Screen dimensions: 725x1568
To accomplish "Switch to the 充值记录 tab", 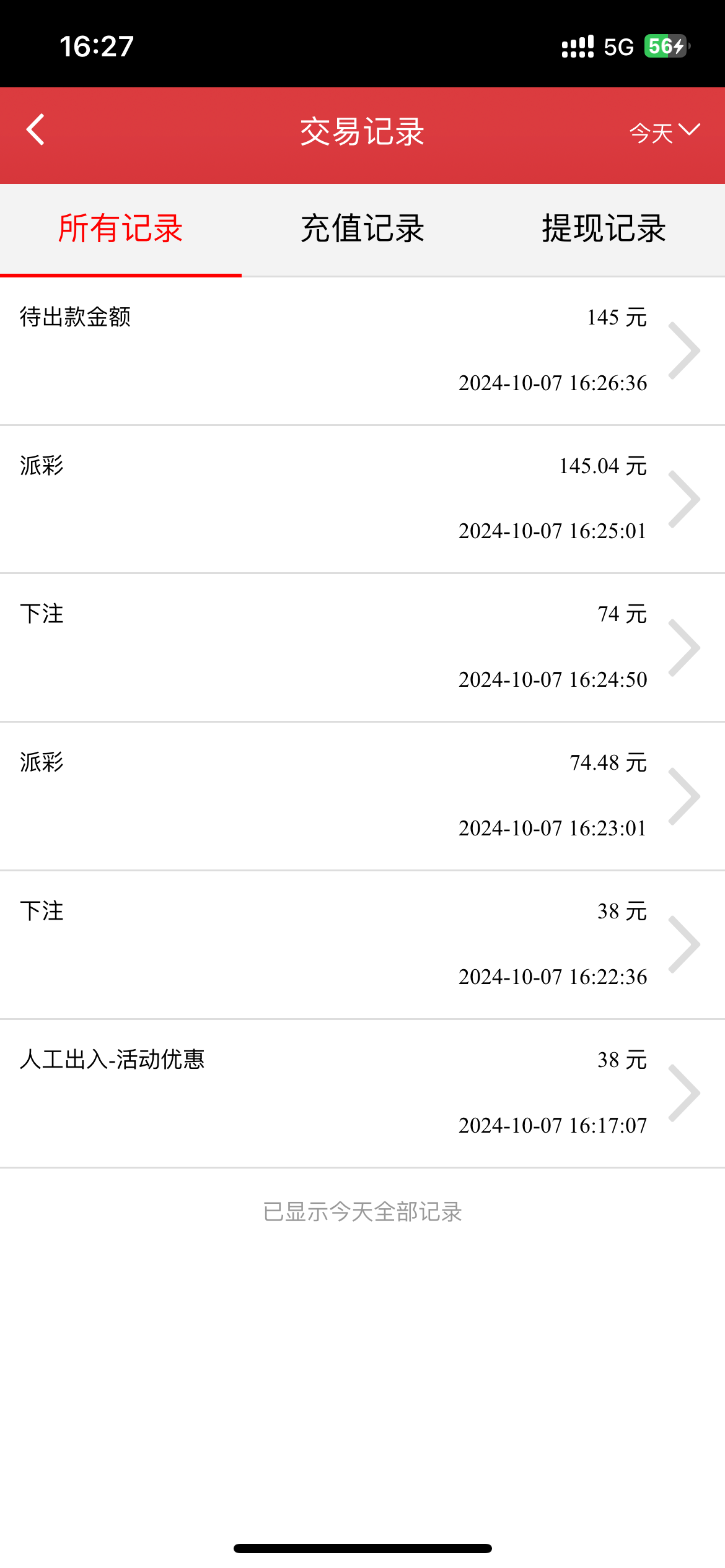I will 362,229.
